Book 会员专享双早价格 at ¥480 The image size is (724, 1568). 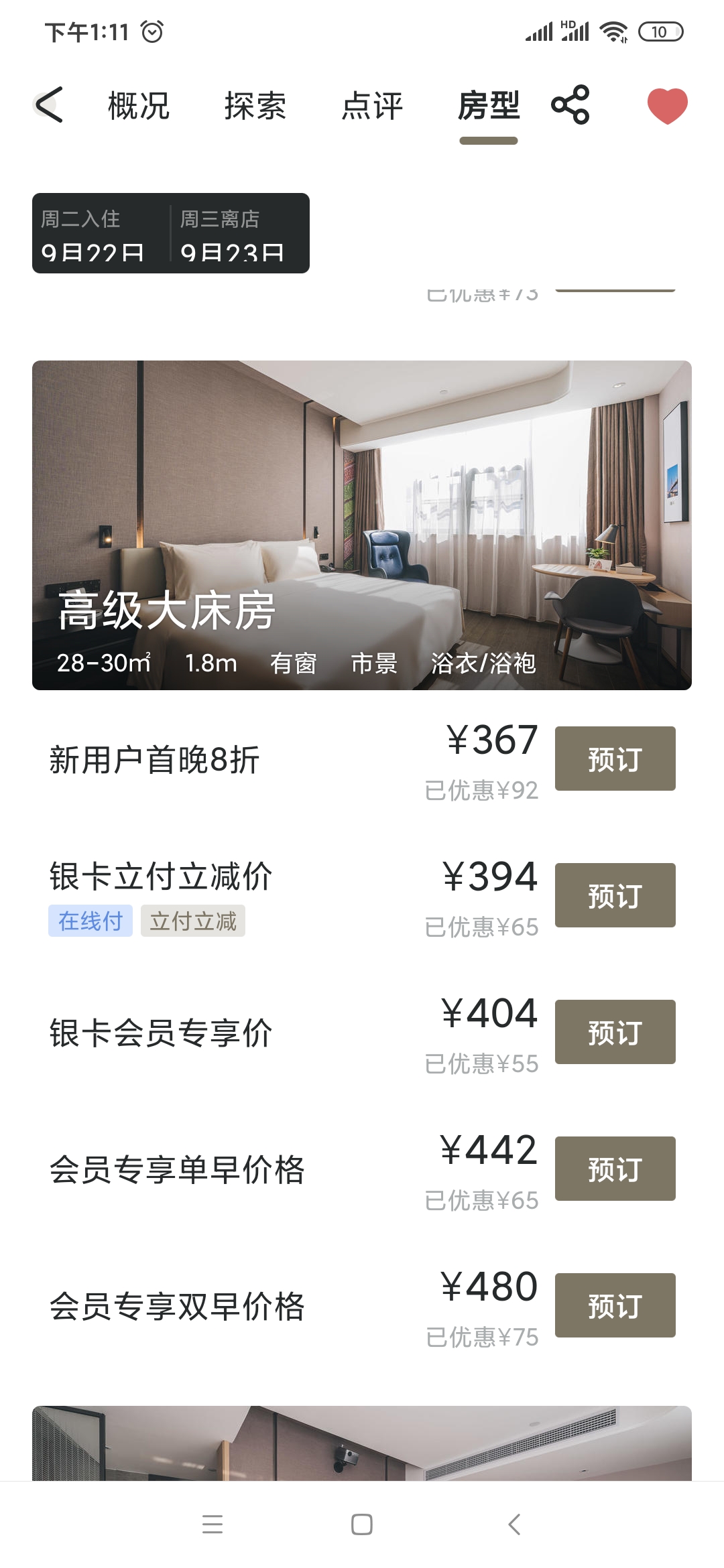coord(615,1305)
